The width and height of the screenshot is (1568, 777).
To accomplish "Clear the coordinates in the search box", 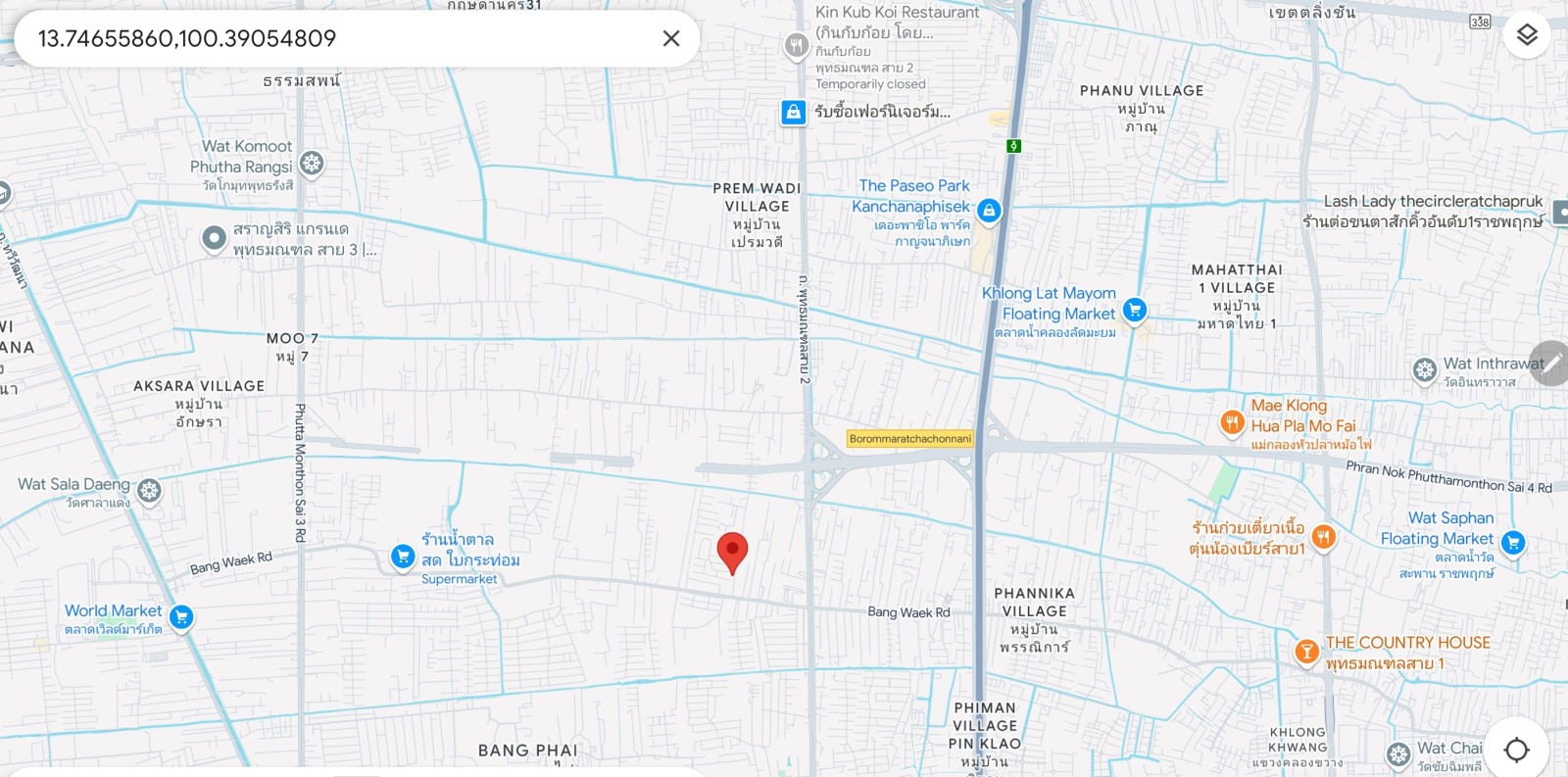I will (x=671, y=38).
